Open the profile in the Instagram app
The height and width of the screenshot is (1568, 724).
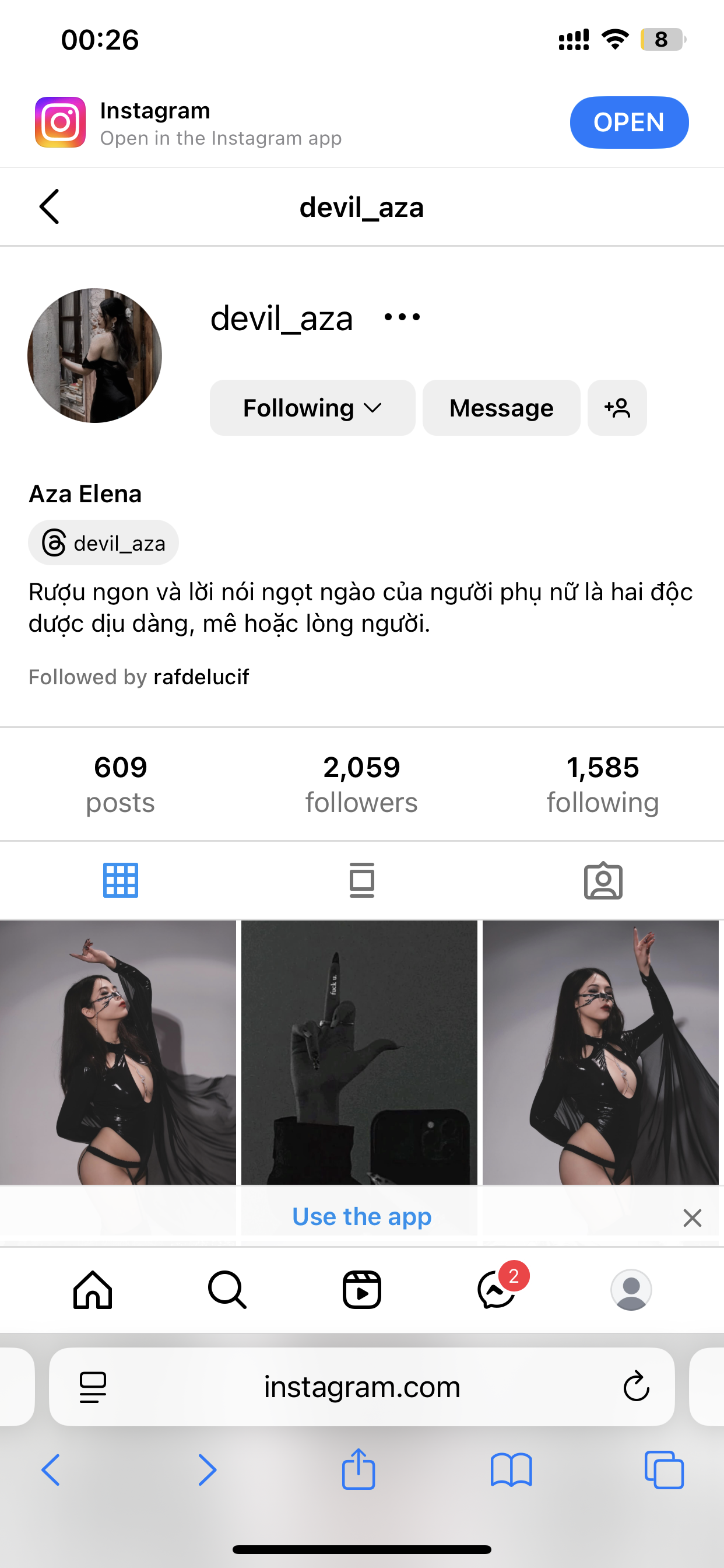coord(628,123)
